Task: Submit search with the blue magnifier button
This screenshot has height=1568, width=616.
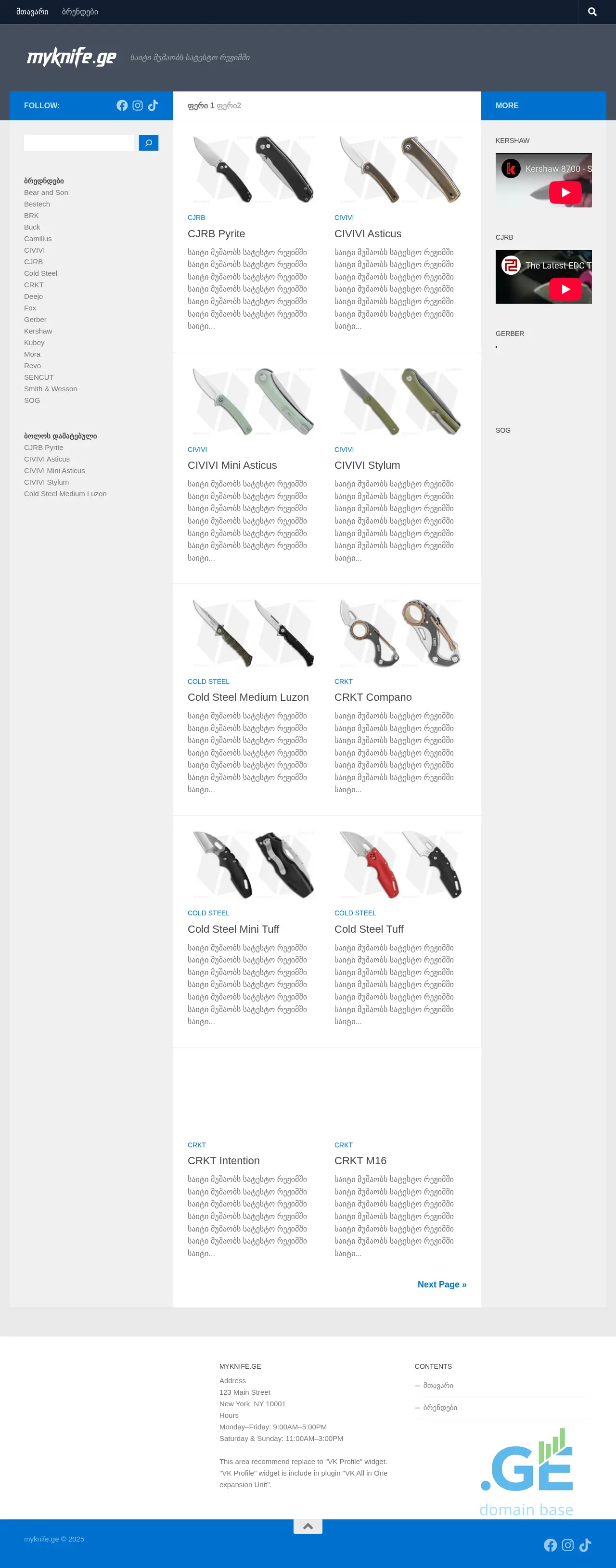Action: (x=149, y=142)
